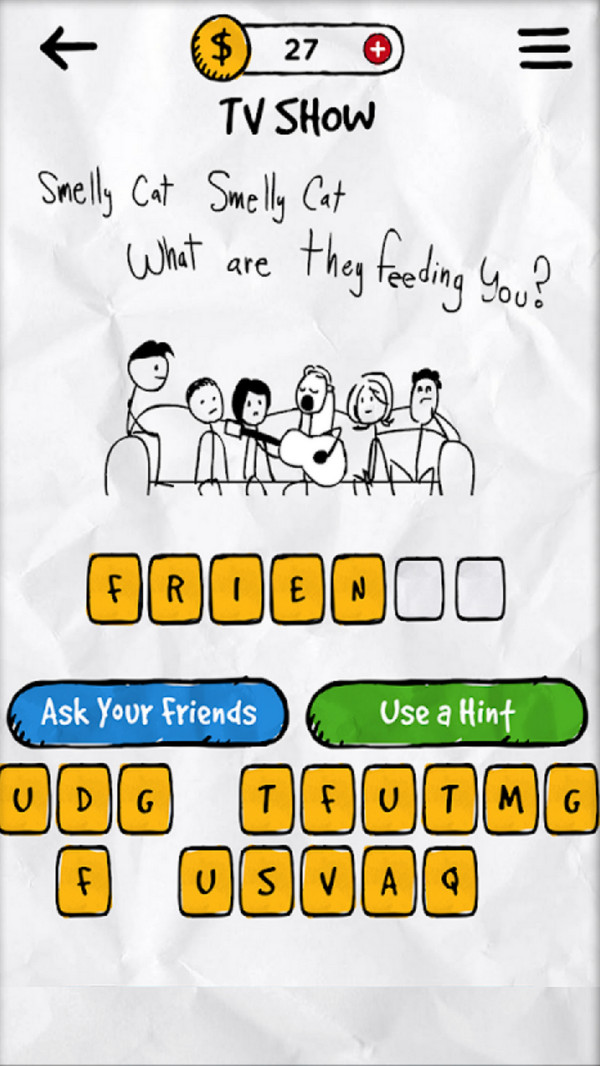Image resolution: width=600 pixels, height=1066 pixels.
Task: Add more coins with the red plus
Action: [378, 49]
